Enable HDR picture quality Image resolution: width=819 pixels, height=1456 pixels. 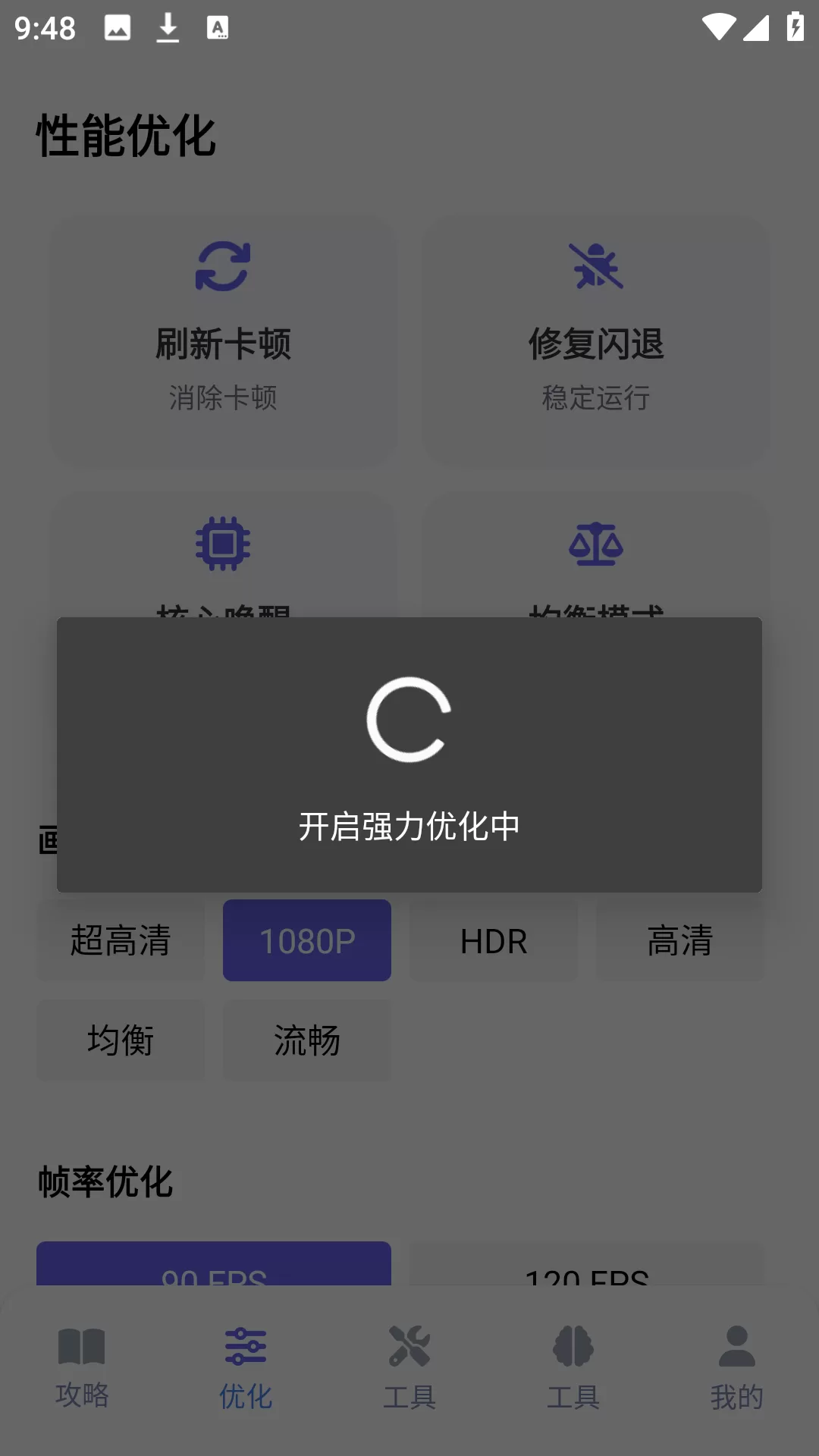[x=493, y=941]
